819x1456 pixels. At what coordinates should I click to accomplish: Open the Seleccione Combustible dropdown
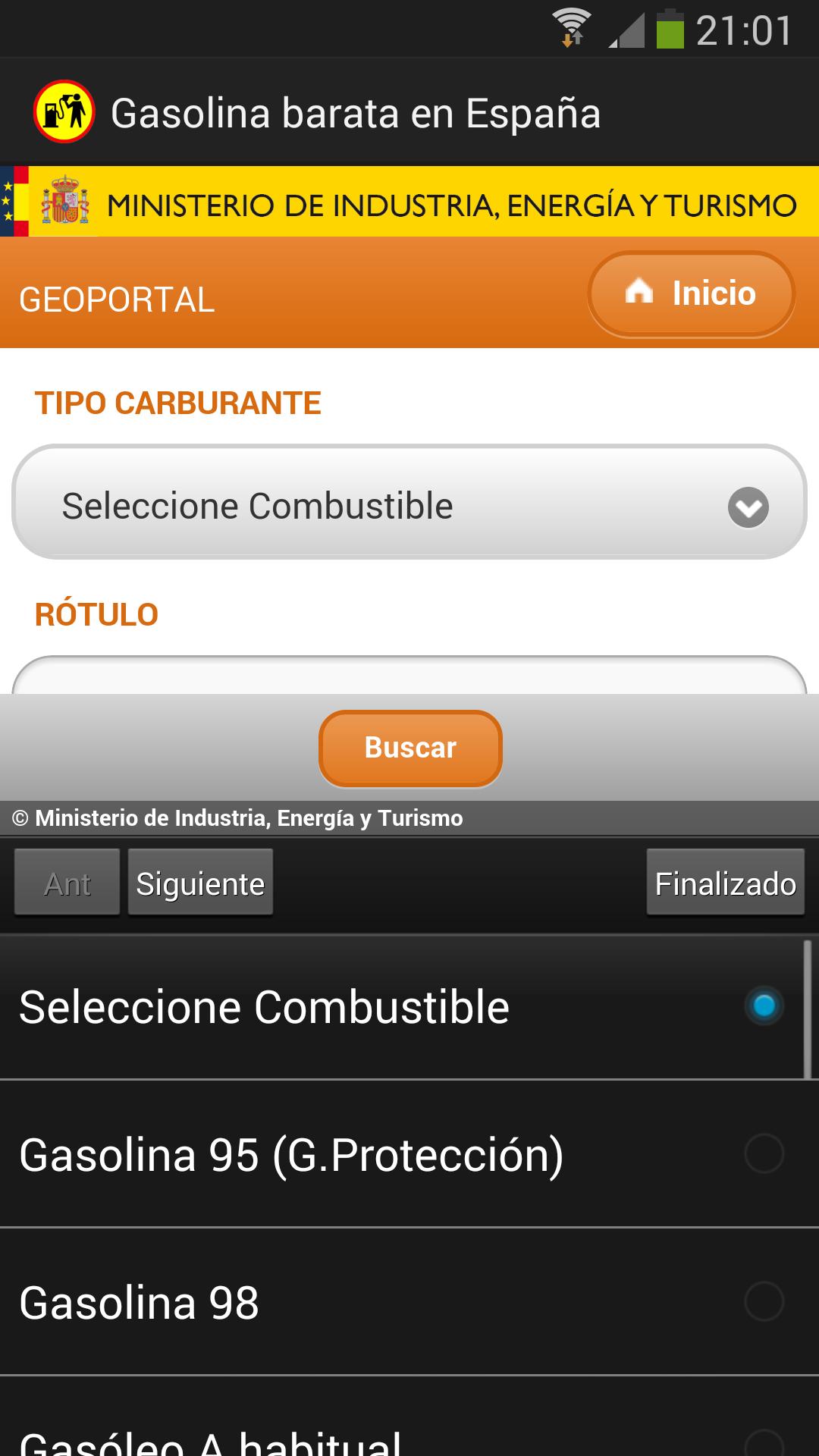[409, 504]
